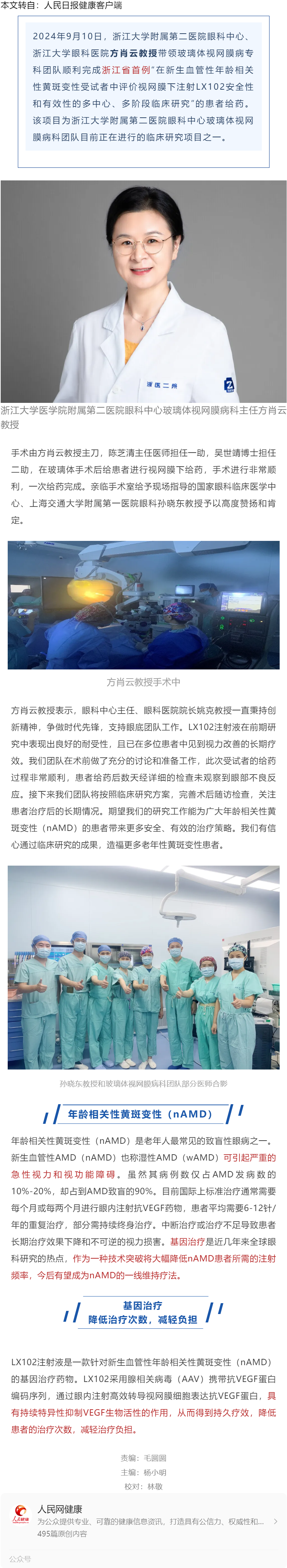The width and height of the screenshot is (287, 1568).
Task: View the portrait photo of Professor 方肖云
Action: click(x=143, y=290)
